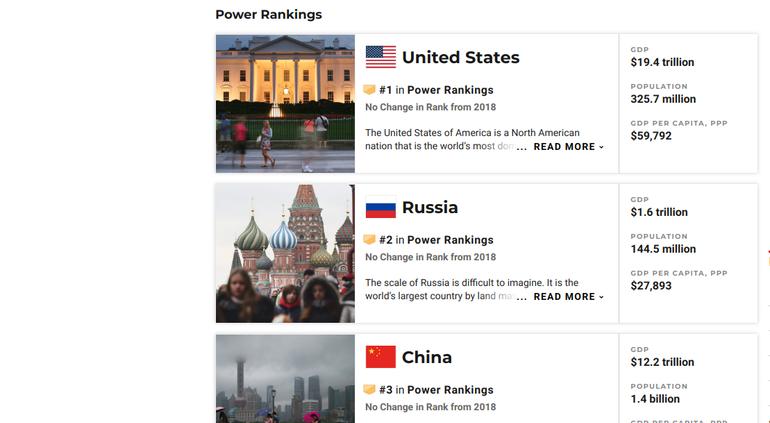The image size is (770, 423).
Task: Open the Russia country title
Action: [x=429, y=208]
